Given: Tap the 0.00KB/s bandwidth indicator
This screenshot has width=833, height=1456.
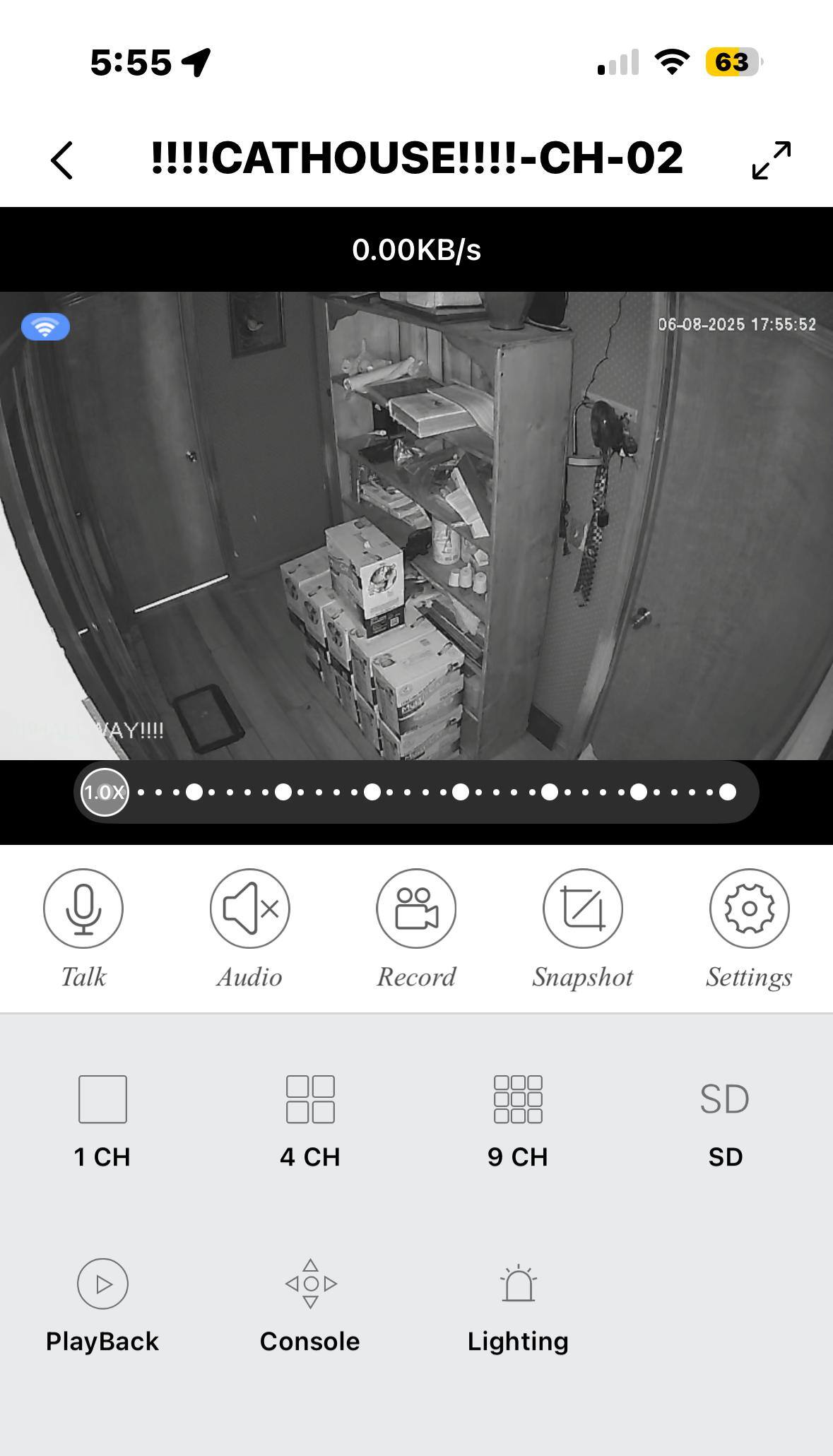Looking at the screenshot, I should pyautogui.click(x=416, y=249).
